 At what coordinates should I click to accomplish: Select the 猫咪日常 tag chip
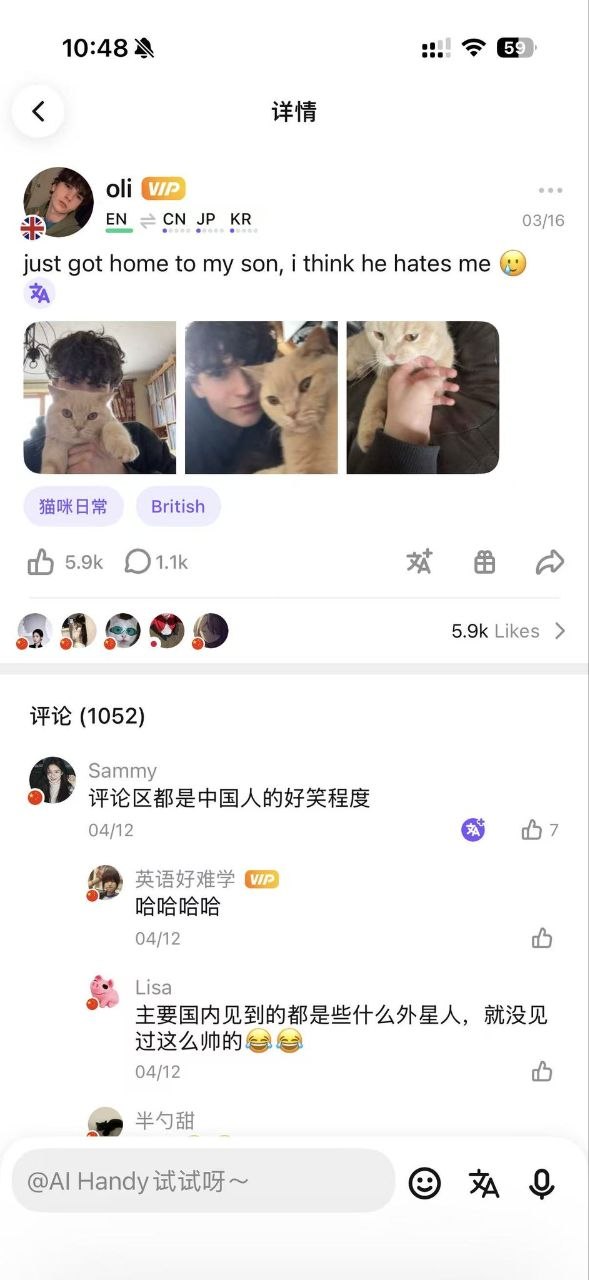pos(73,506)
